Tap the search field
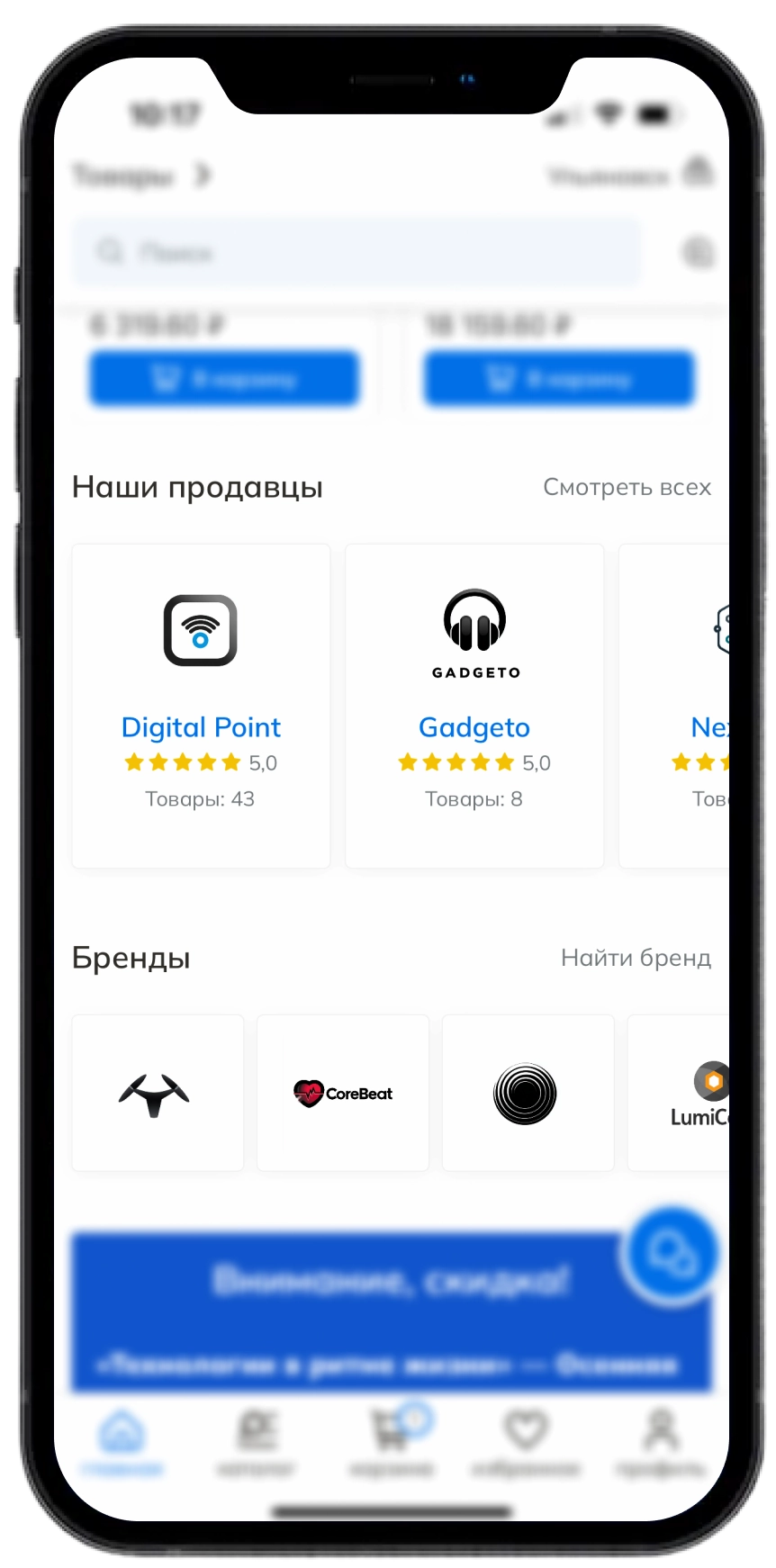The image size is (776, 1568). pos(356,253)
